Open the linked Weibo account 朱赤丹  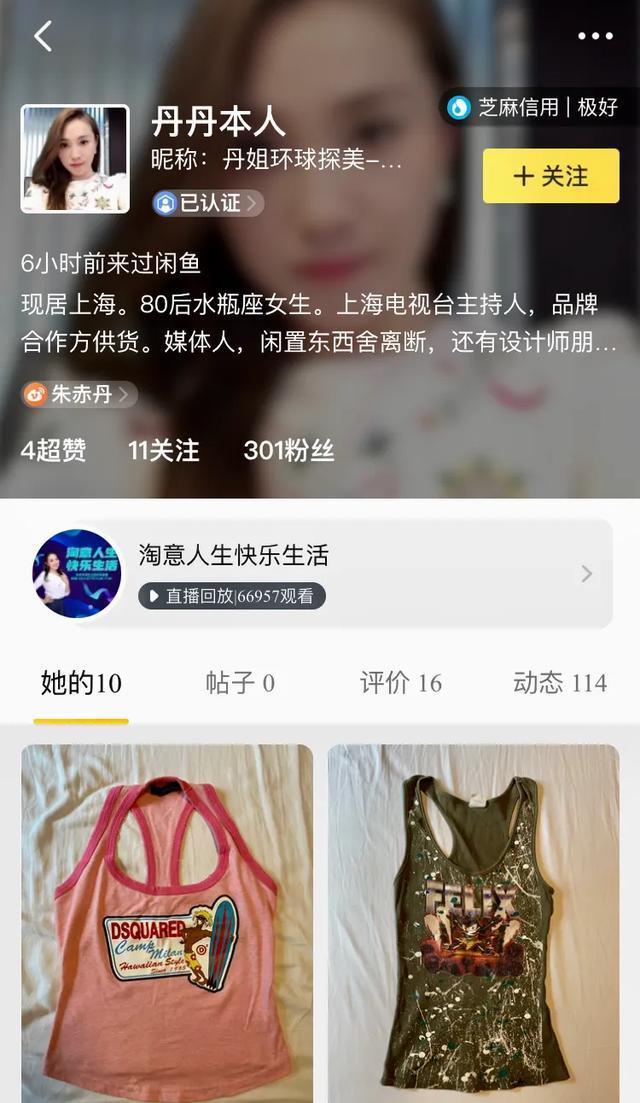[x=79, y=394]
